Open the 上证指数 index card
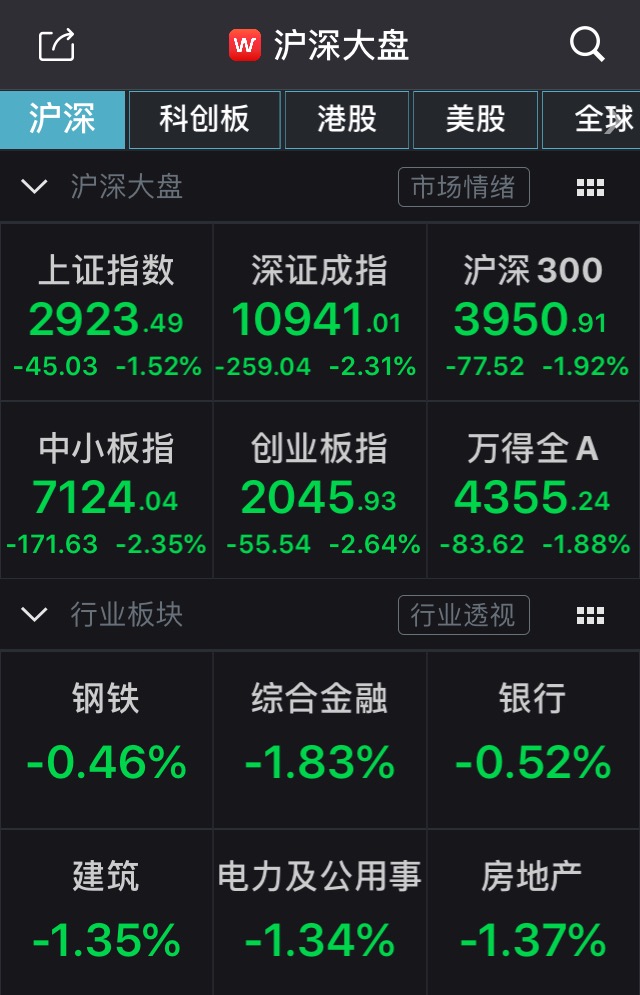Image resolution: width=640 pixels, height=995 pixels. coord(106,312)
